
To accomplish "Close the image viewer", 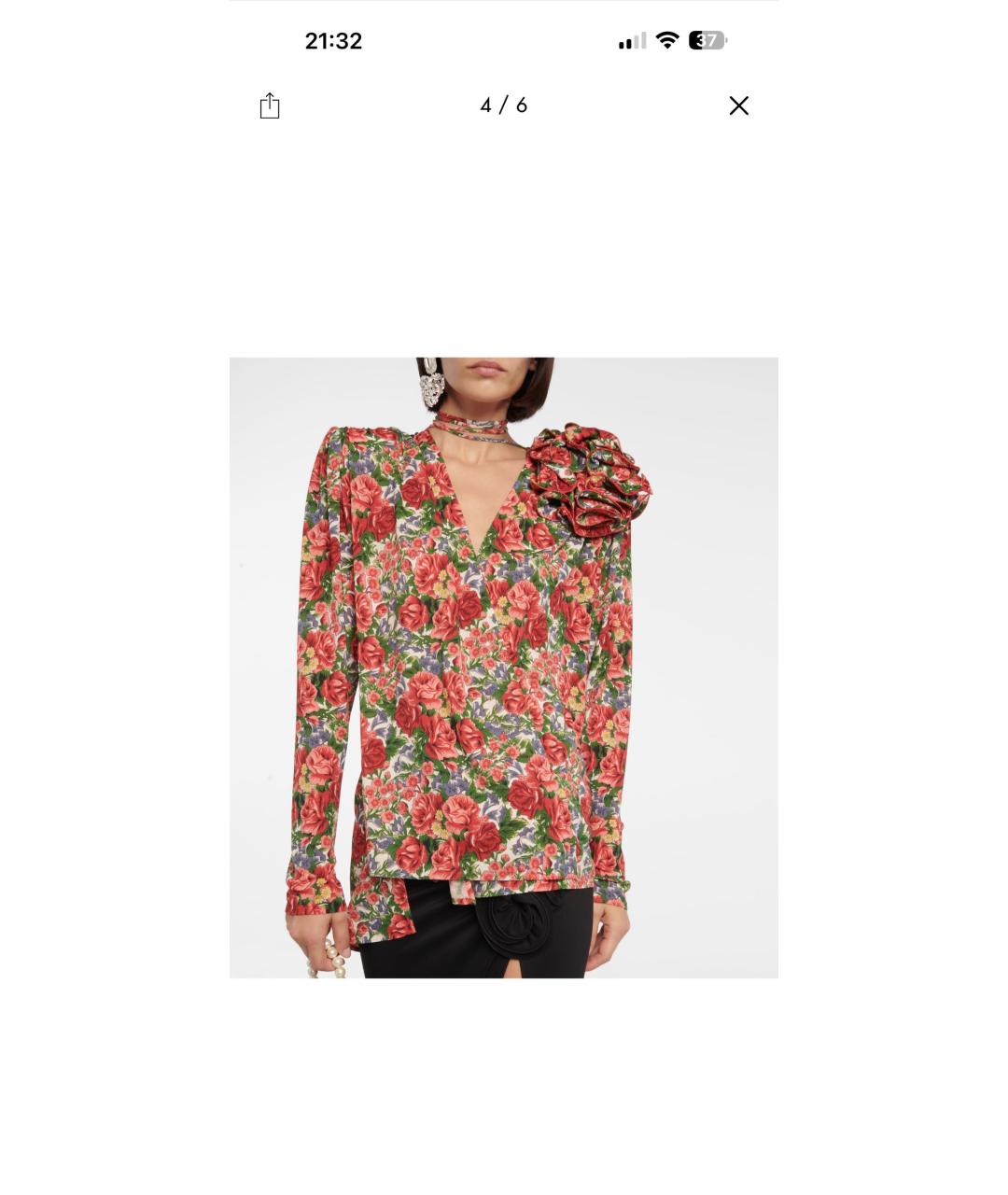I will pos(738,105).
